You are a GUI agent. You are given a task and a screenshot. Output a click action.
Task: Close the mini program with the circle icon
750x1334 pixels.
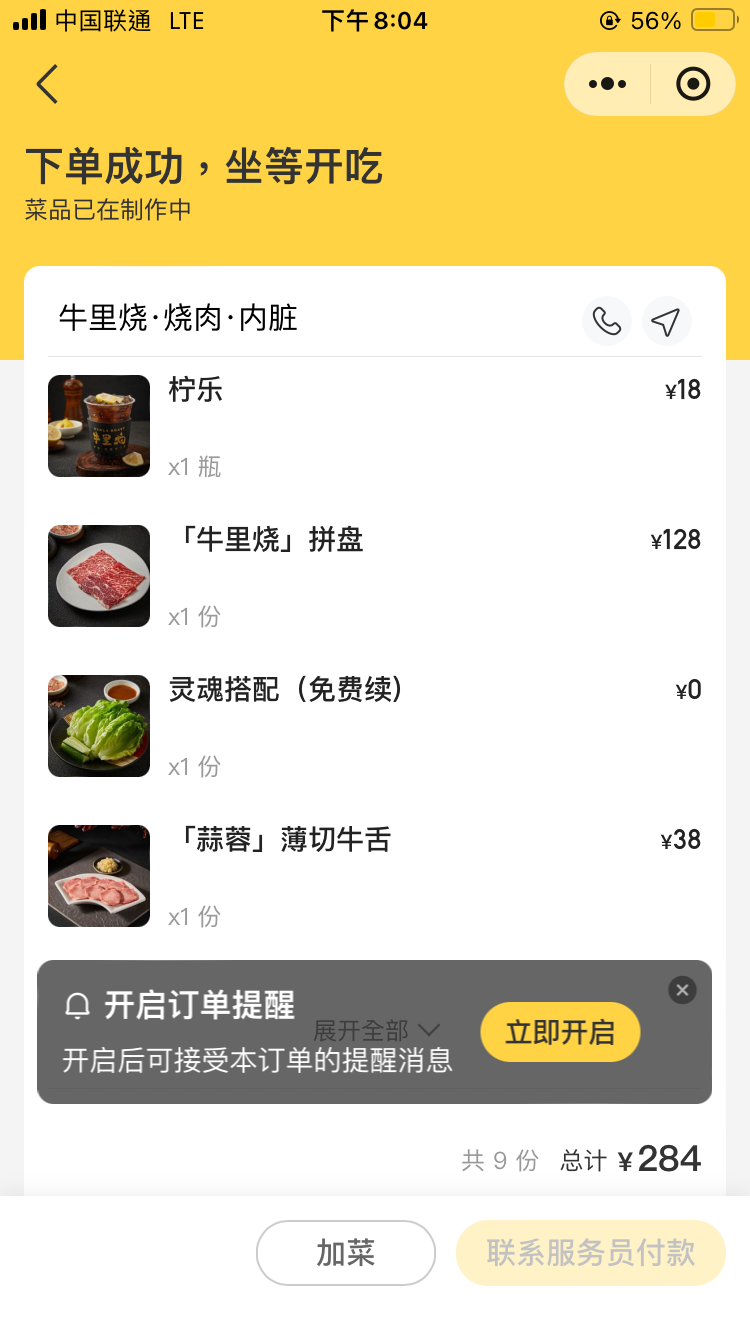click(693, 84)
